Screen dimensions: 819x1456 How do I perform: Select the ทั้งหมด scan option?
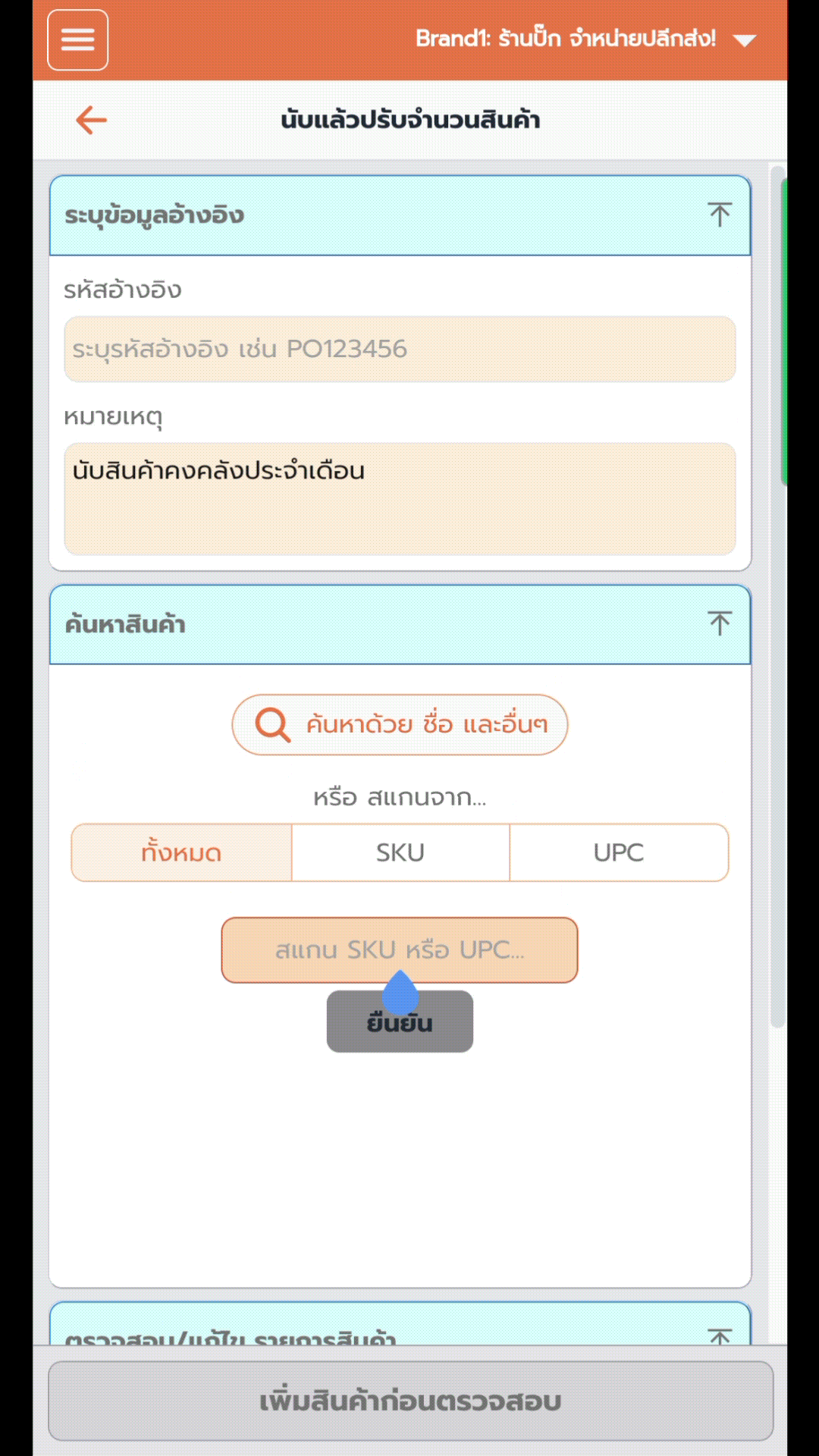(181, 852)
